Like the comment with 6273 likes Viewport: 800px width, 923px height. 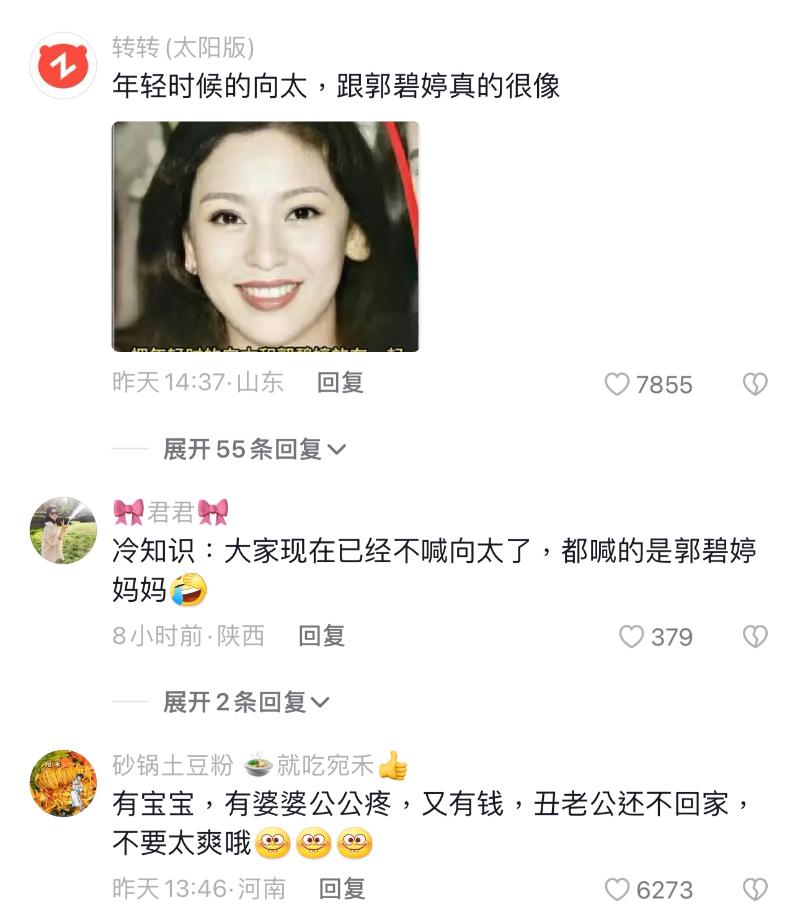[618, 889]
